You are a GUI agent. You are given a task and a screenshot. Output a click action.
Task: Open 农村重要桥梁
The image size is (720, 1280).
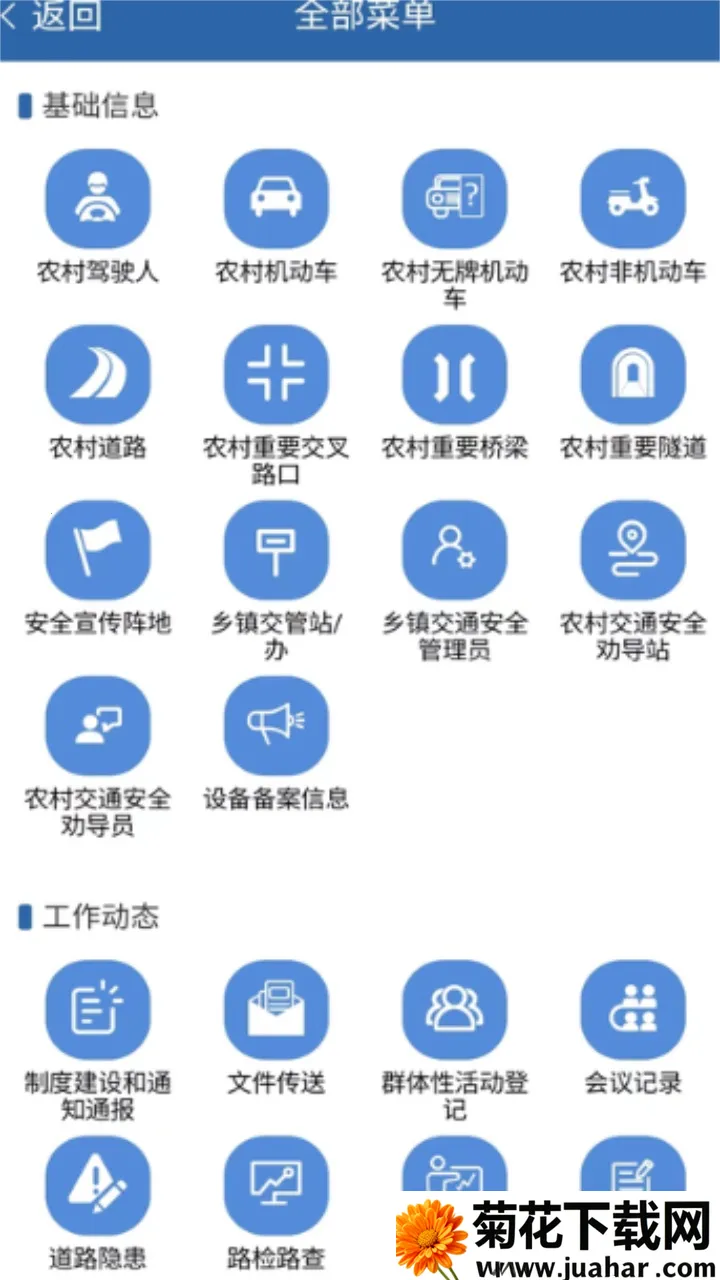coord(454,375)
